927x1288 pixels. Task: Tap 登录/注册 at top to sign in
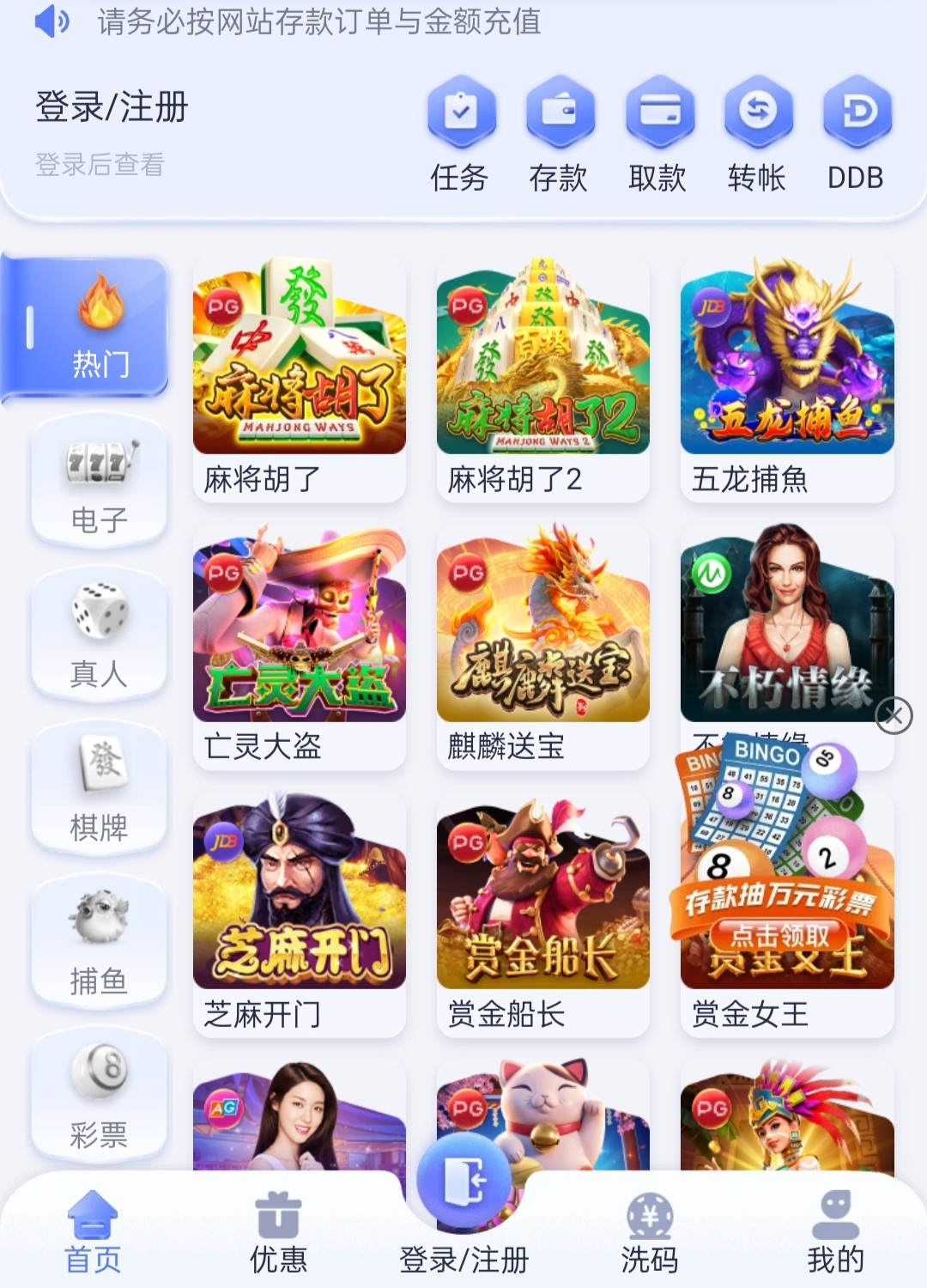tap(112, 108)
